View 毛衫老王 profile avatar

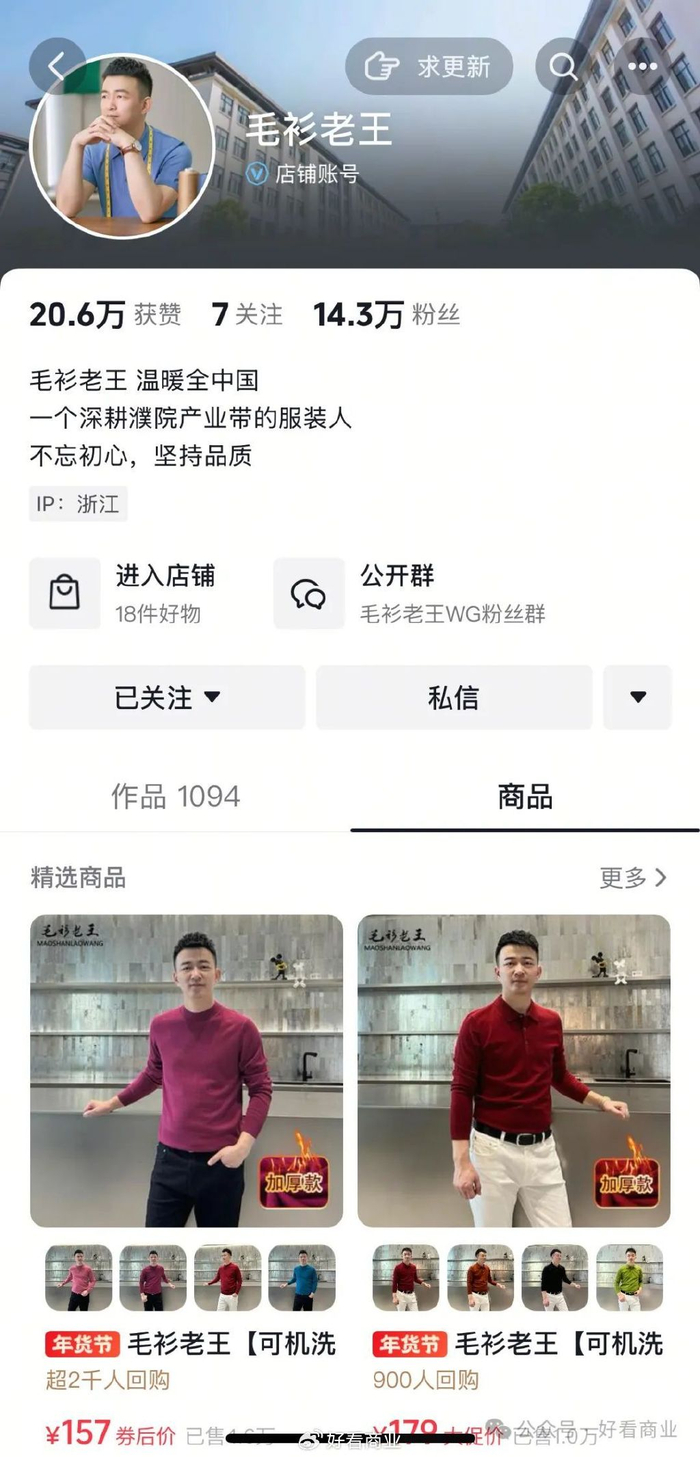click(x=122, y=146)
